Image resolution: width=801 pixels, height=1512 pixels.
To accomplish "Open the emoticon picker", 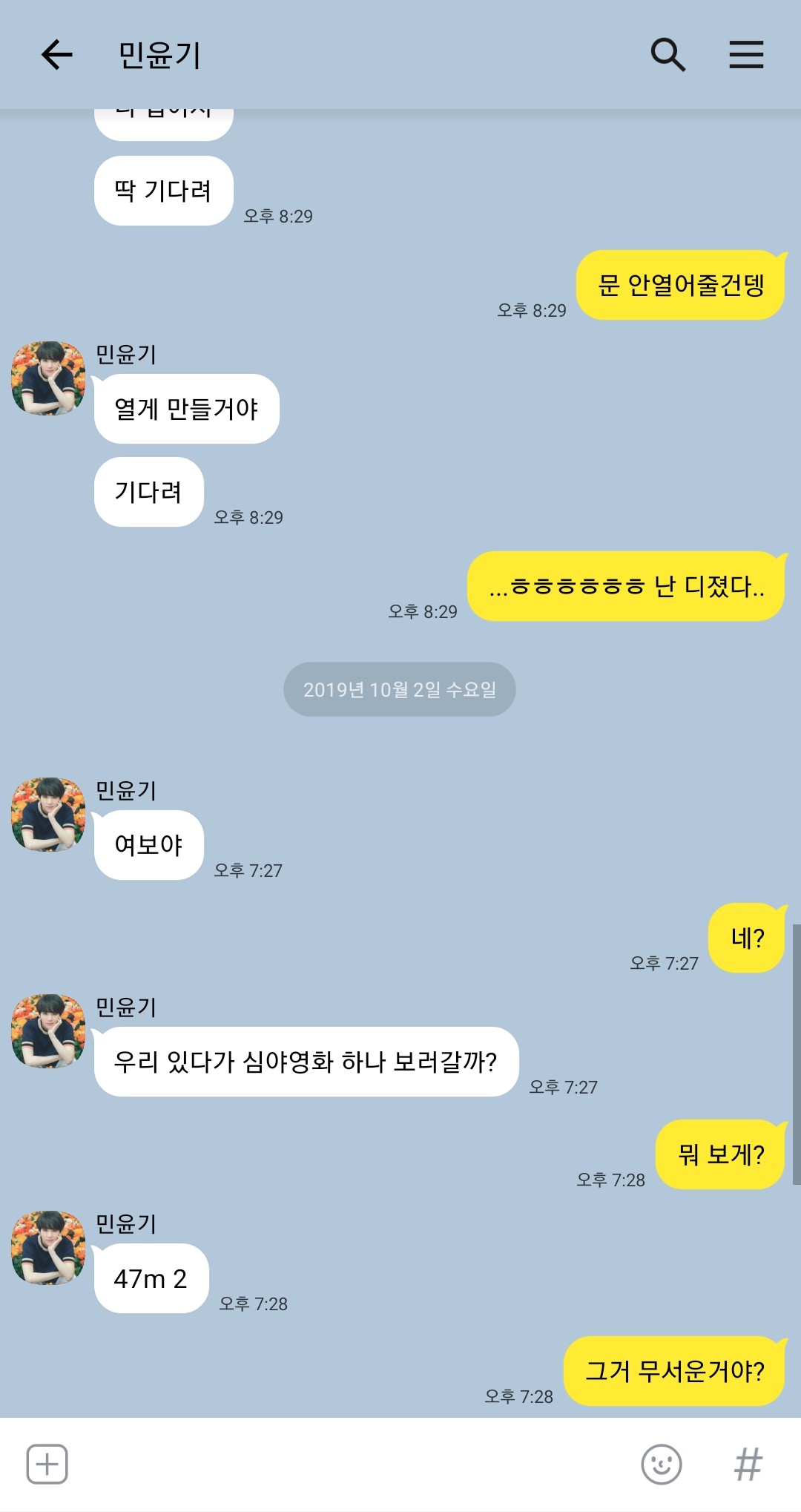I will (661, 1465).
